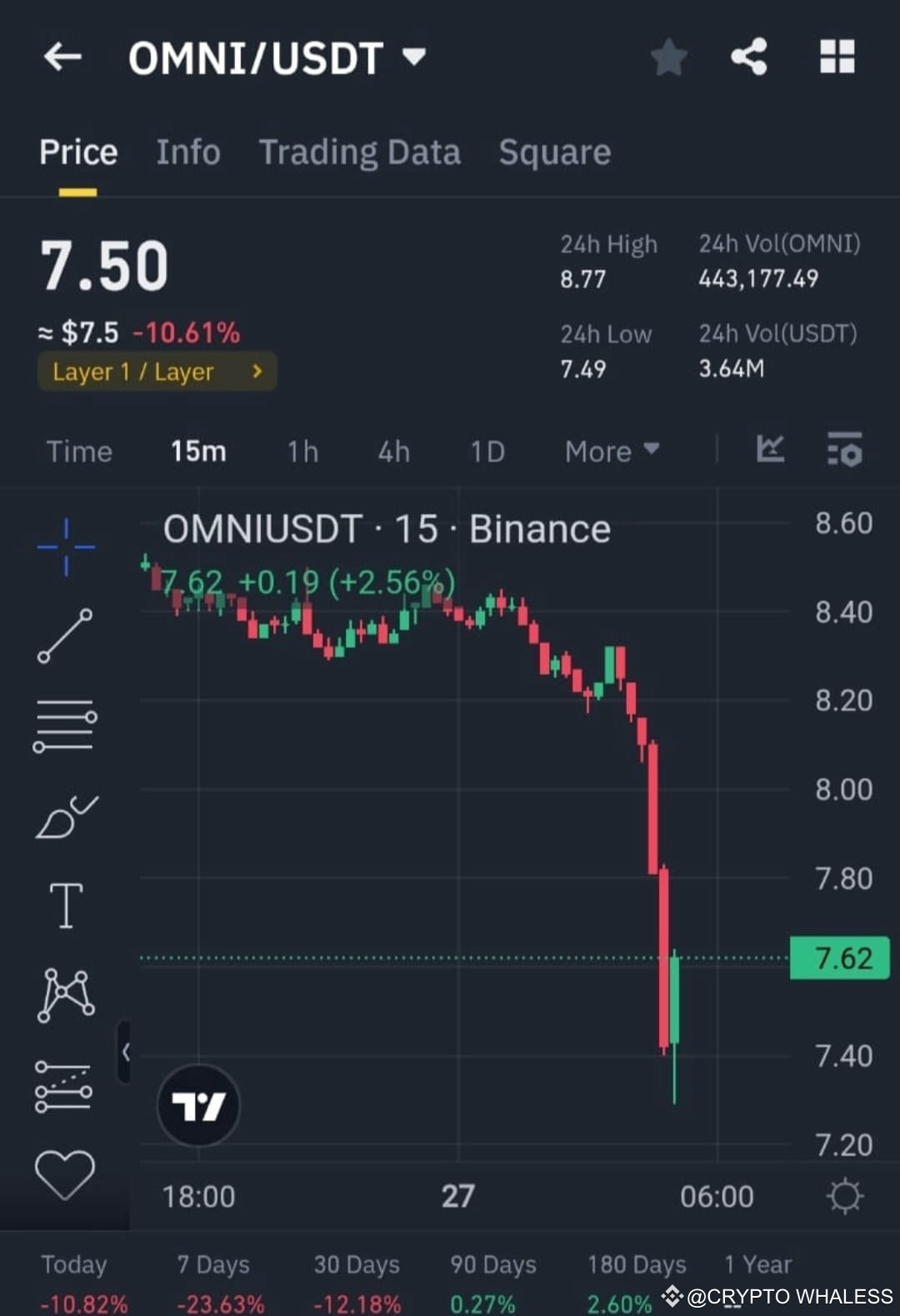Switch to the Square tab
Screen dimensions: 900x1316
[554, 152]
